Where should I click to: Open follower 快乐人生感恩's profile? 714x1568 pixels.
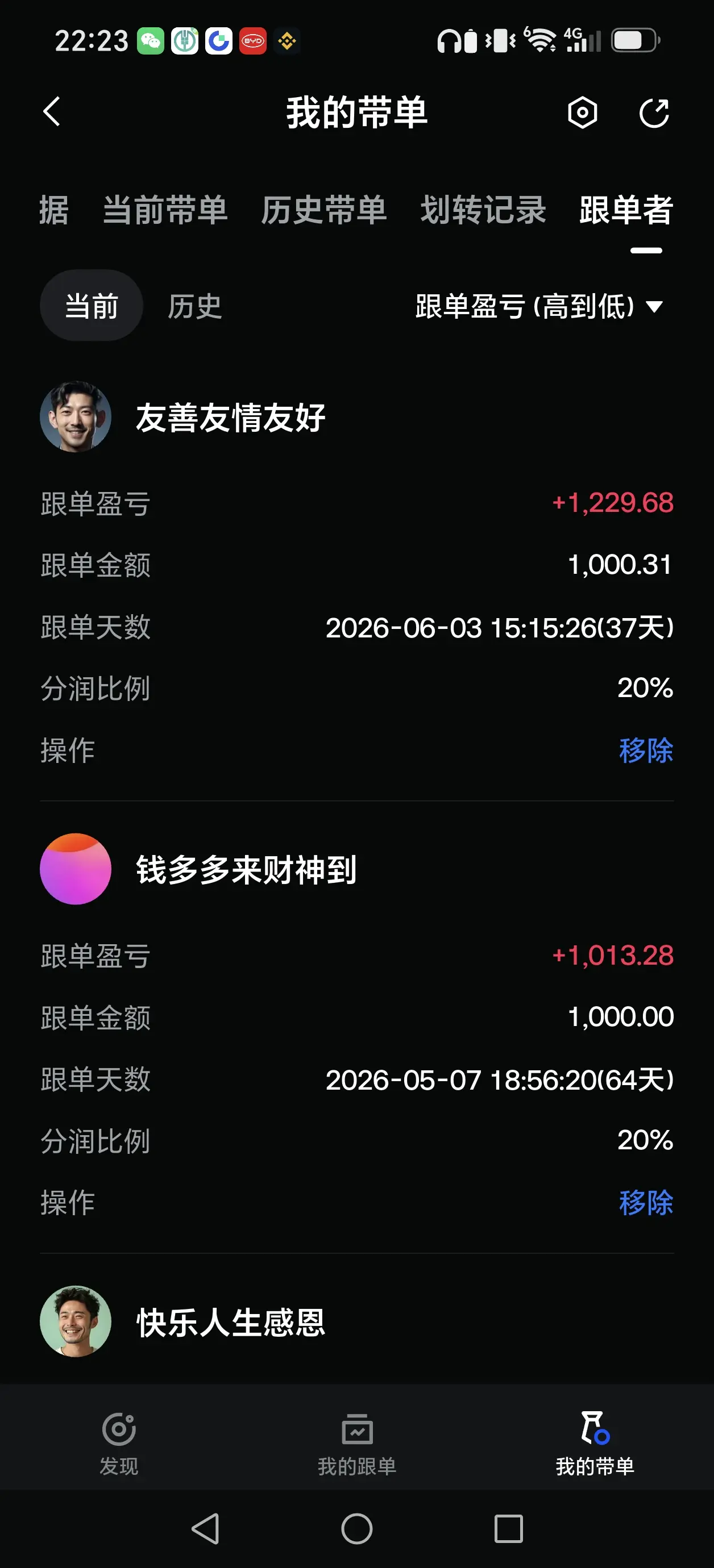click(x=183, y=1321)
